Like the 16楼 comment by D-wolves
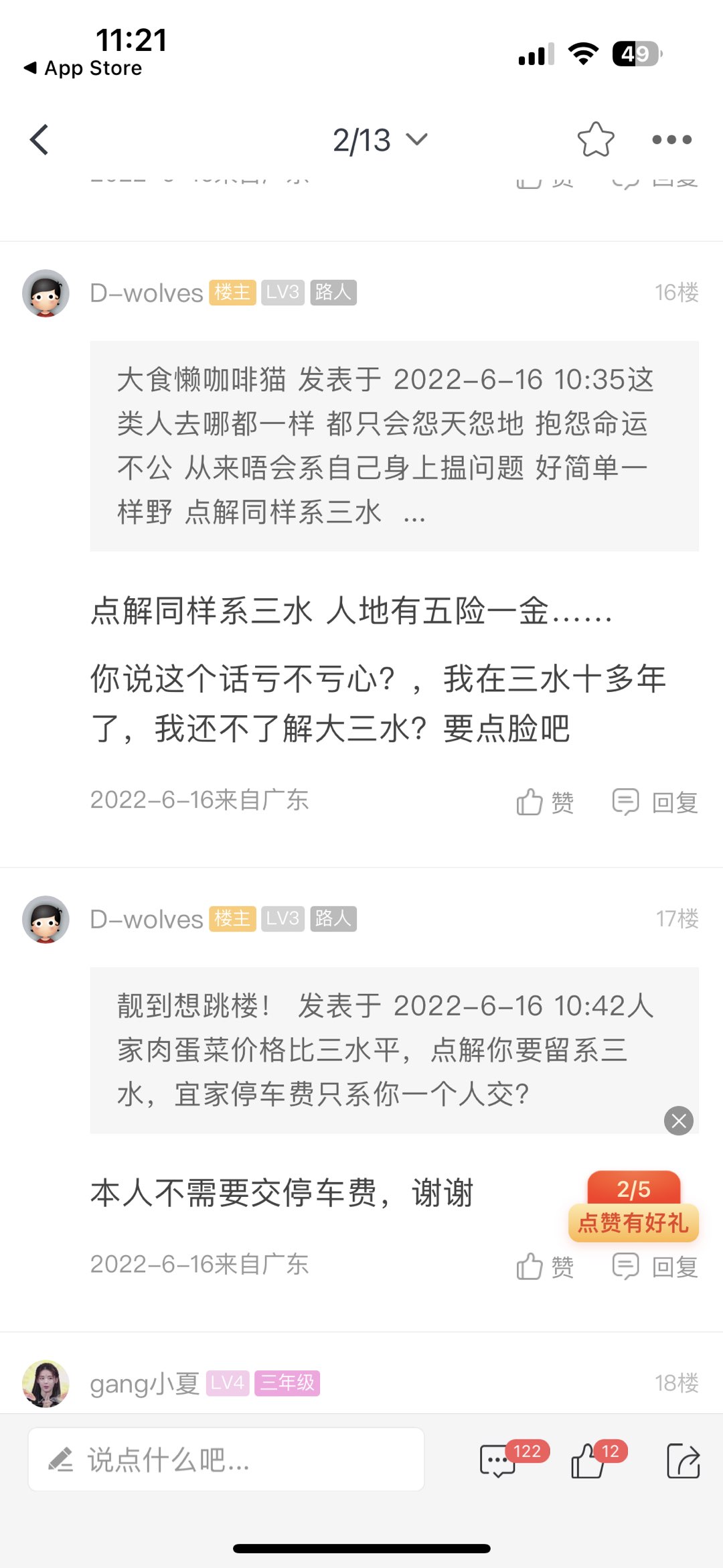 point(545,802)
